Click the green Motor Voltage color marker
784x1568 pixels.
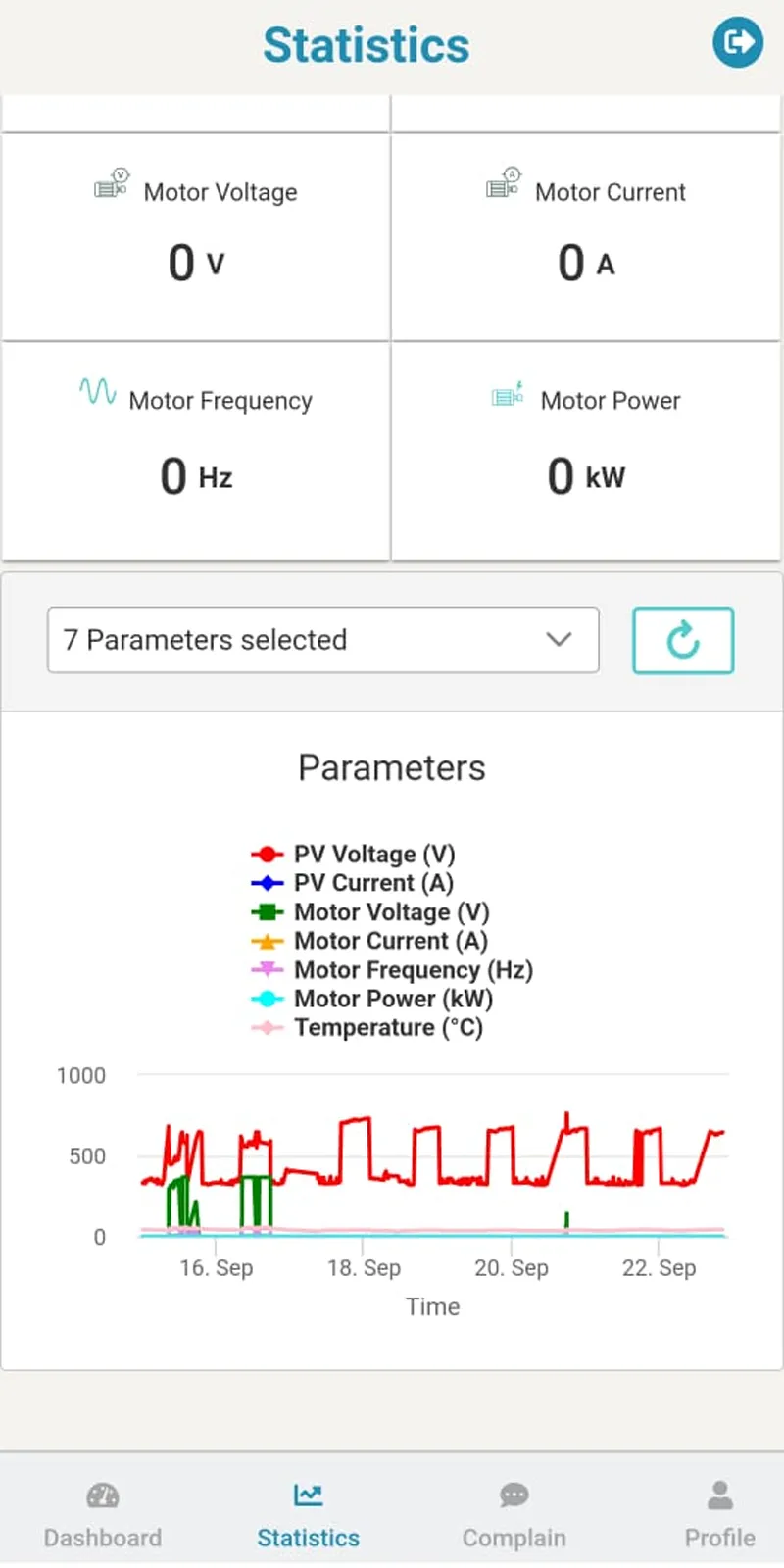click(x=269, y=911)
